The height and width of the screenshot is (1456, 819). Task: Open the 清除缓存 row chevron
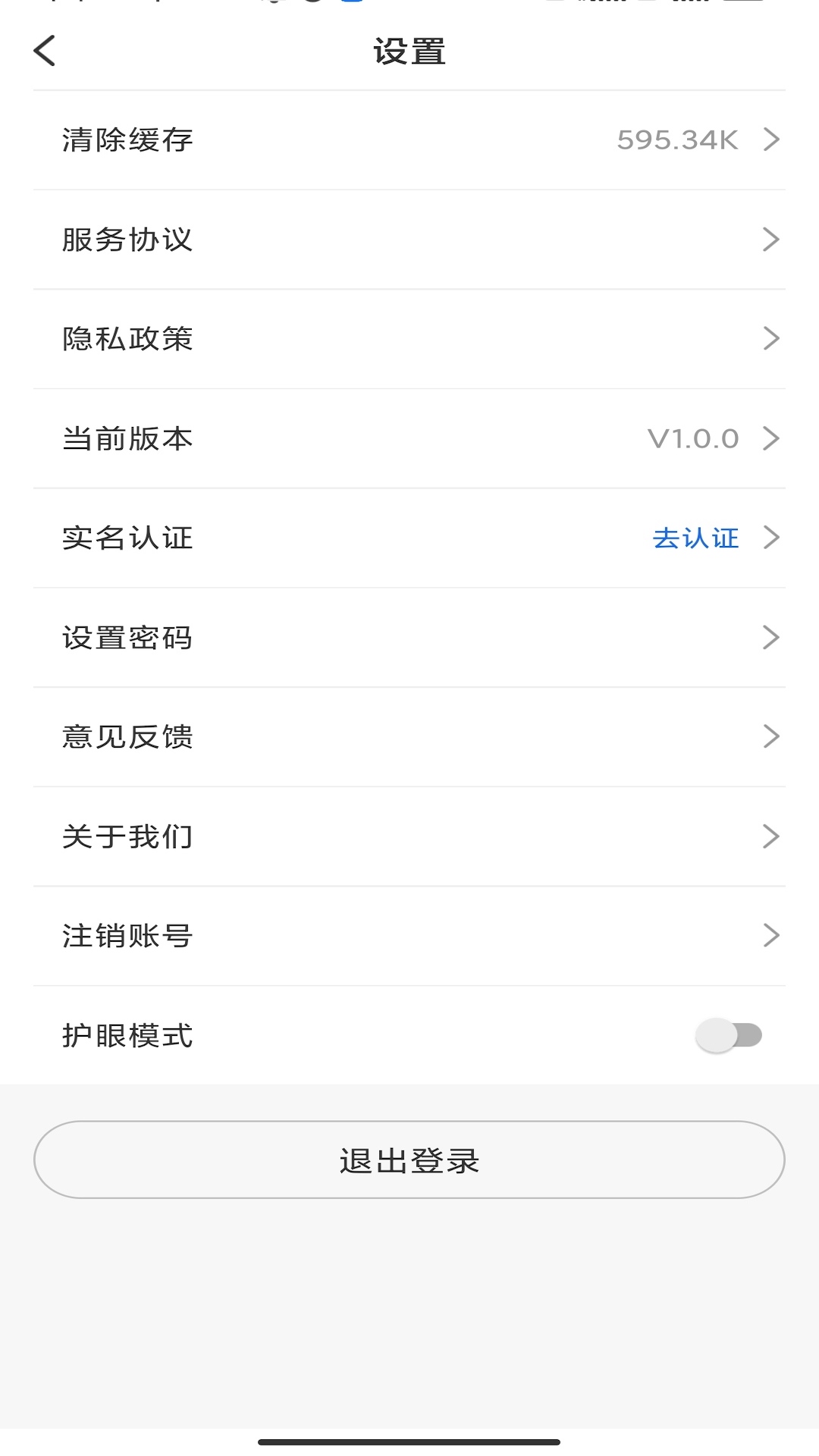pyautogui.click(x=772, y=140)
